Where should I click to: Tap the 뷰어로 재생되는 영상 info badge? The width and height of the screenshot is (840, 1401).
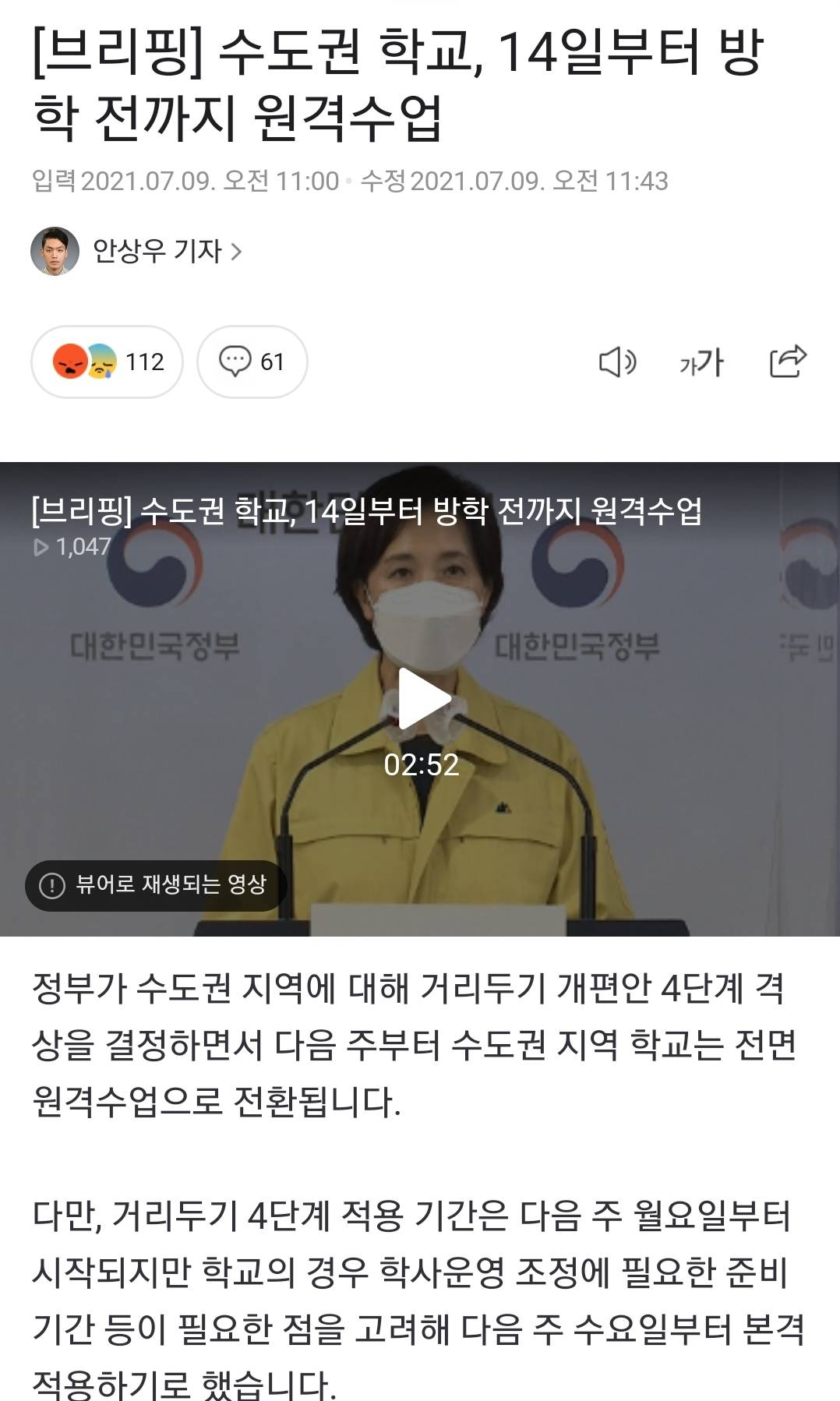tap(156, 885)
